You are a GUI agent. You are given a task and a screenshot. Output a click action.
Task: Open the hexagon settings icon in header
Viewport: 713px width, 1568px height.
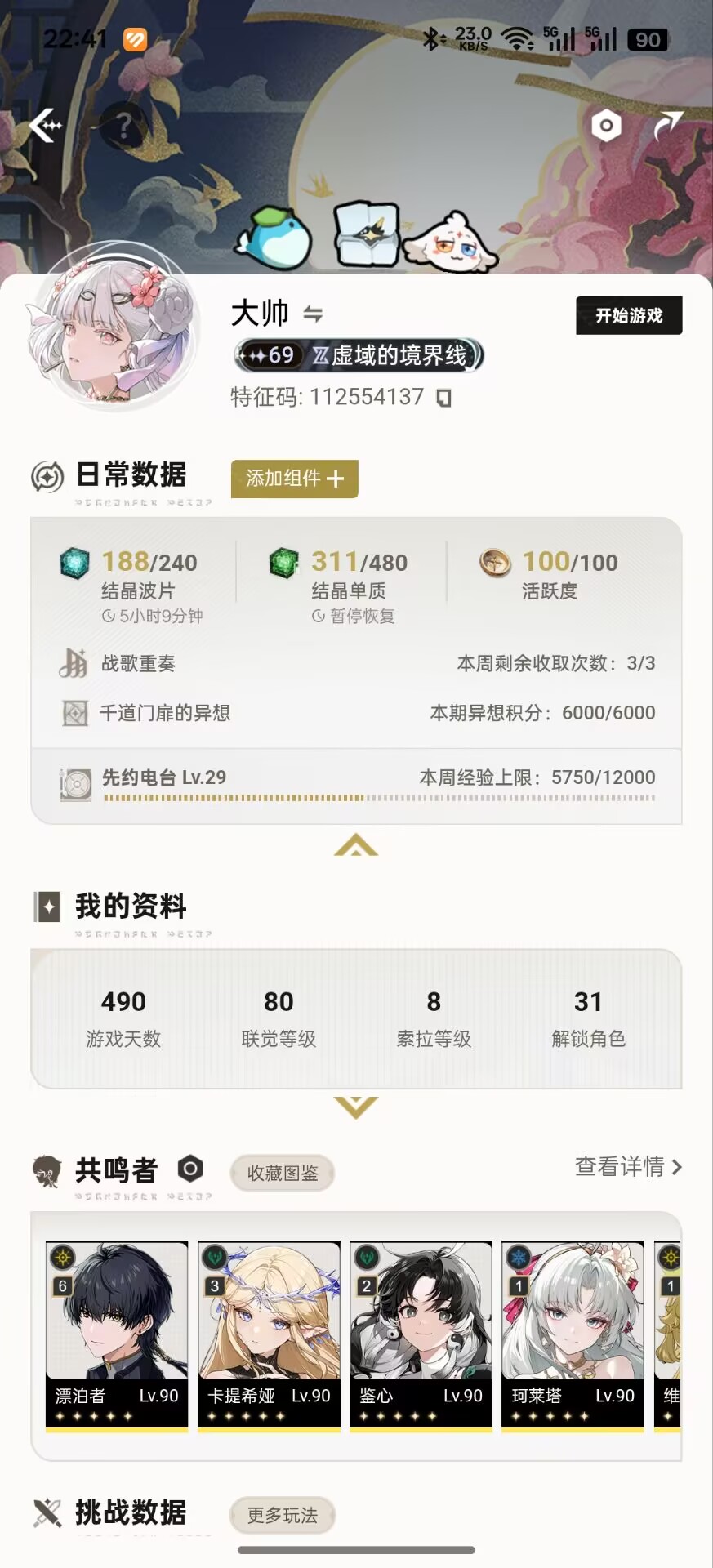click(606, 126)
